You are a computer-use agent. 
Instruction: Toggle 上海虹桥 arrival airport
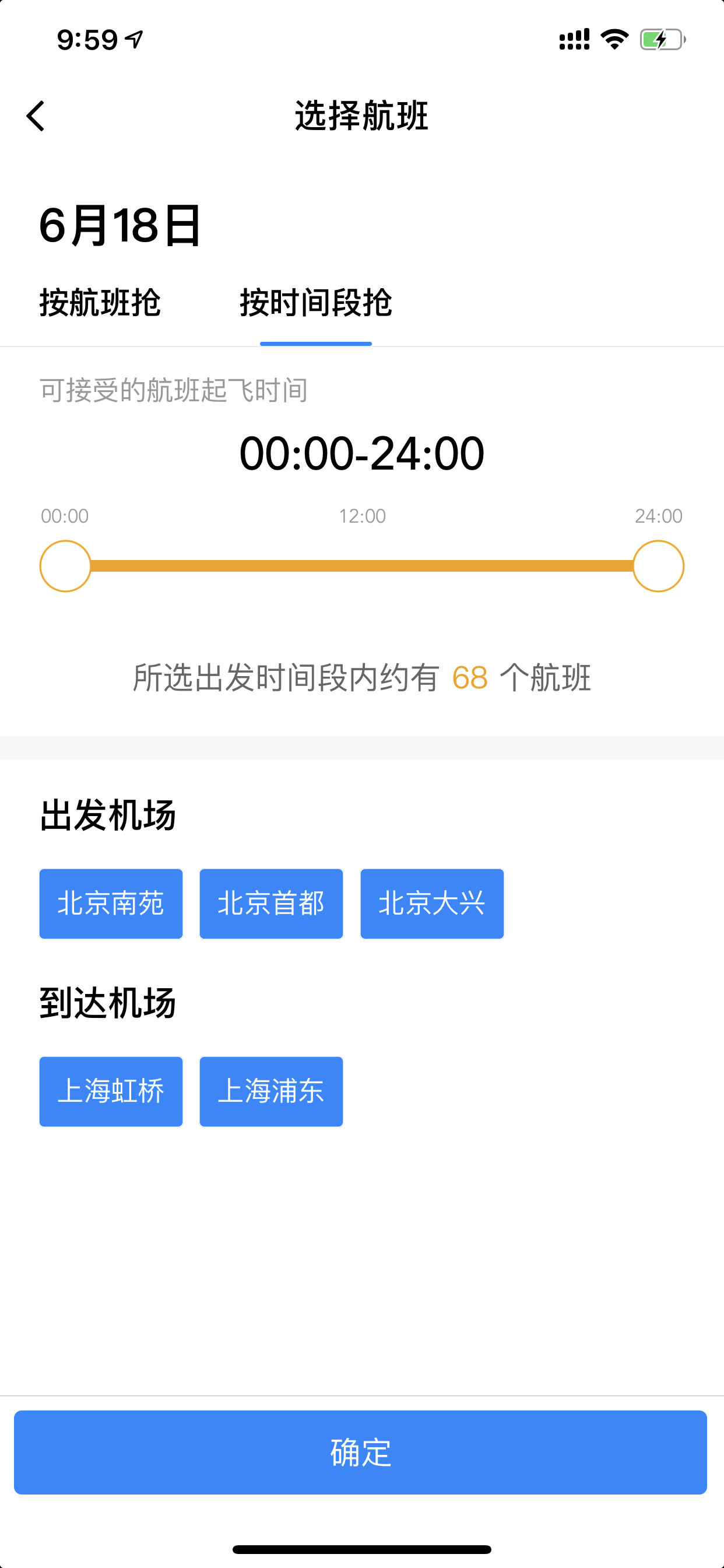click(111, 1091)
